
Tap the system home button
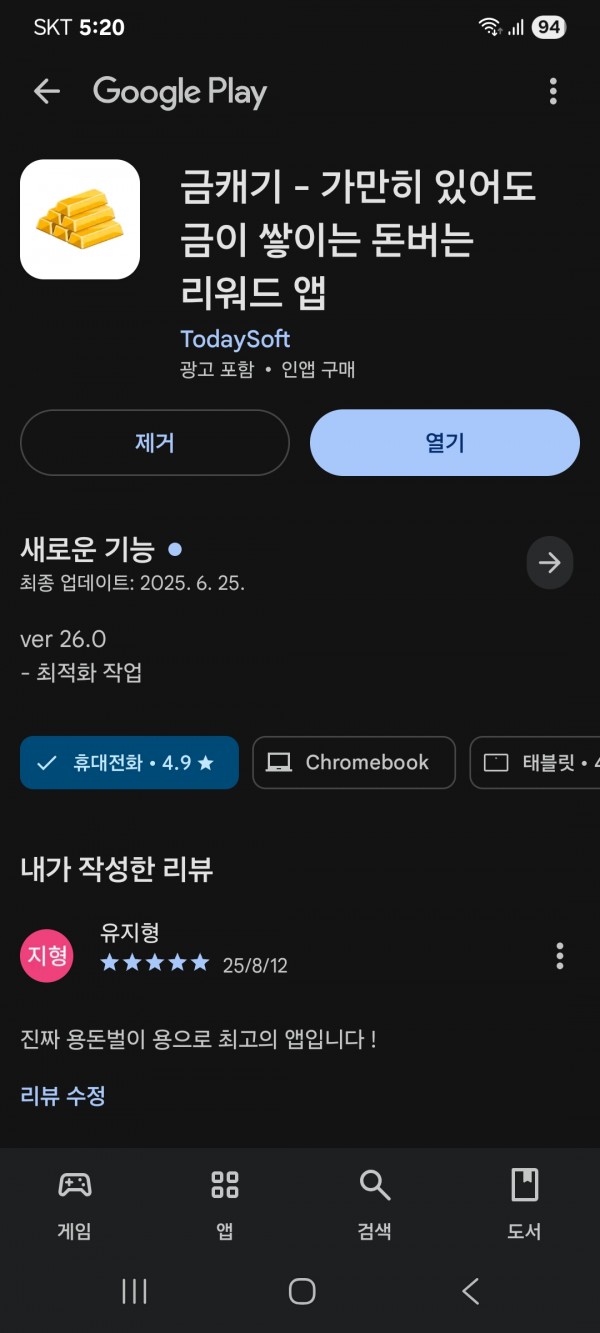(x=301, y=1291)
